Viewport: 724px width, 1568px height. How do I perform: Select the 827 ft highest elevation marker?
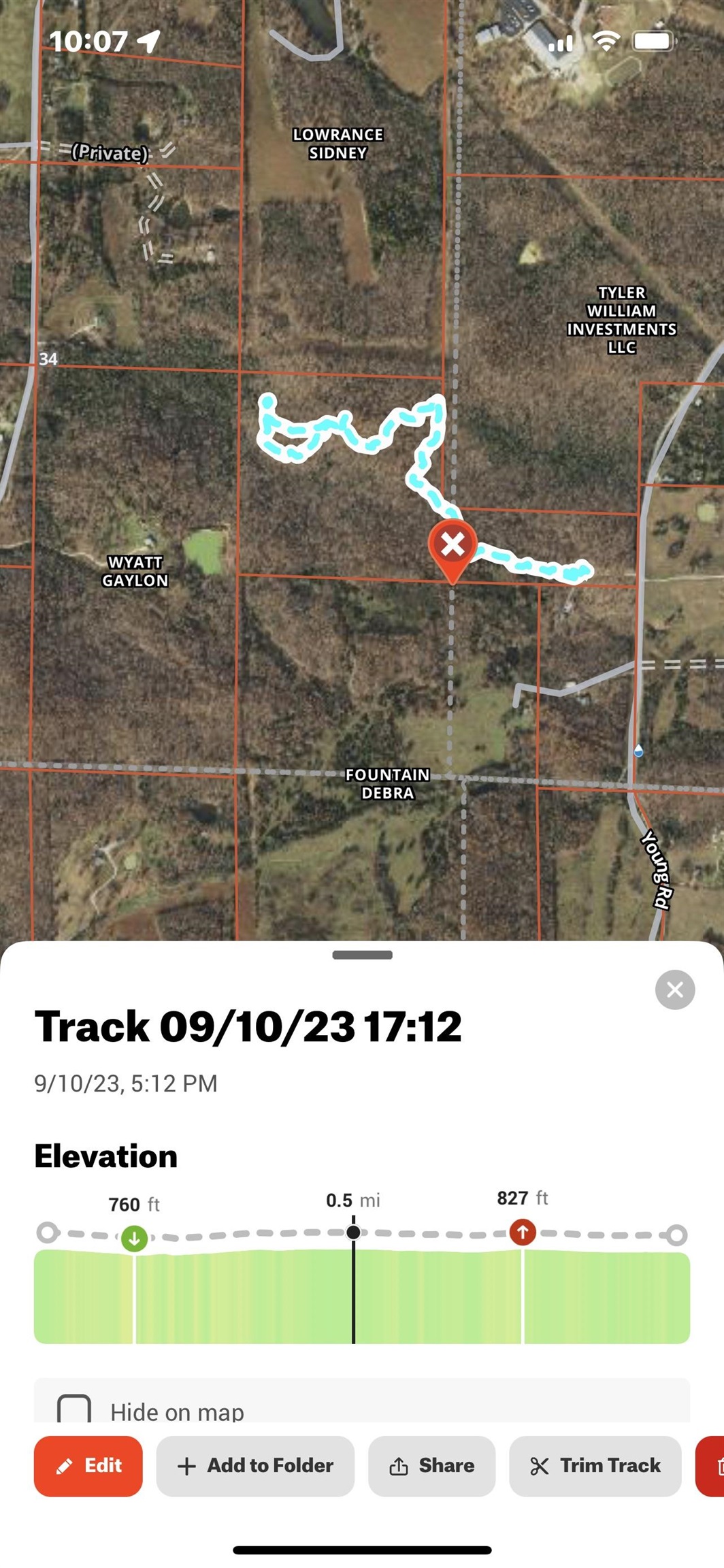click(523, 1232)
